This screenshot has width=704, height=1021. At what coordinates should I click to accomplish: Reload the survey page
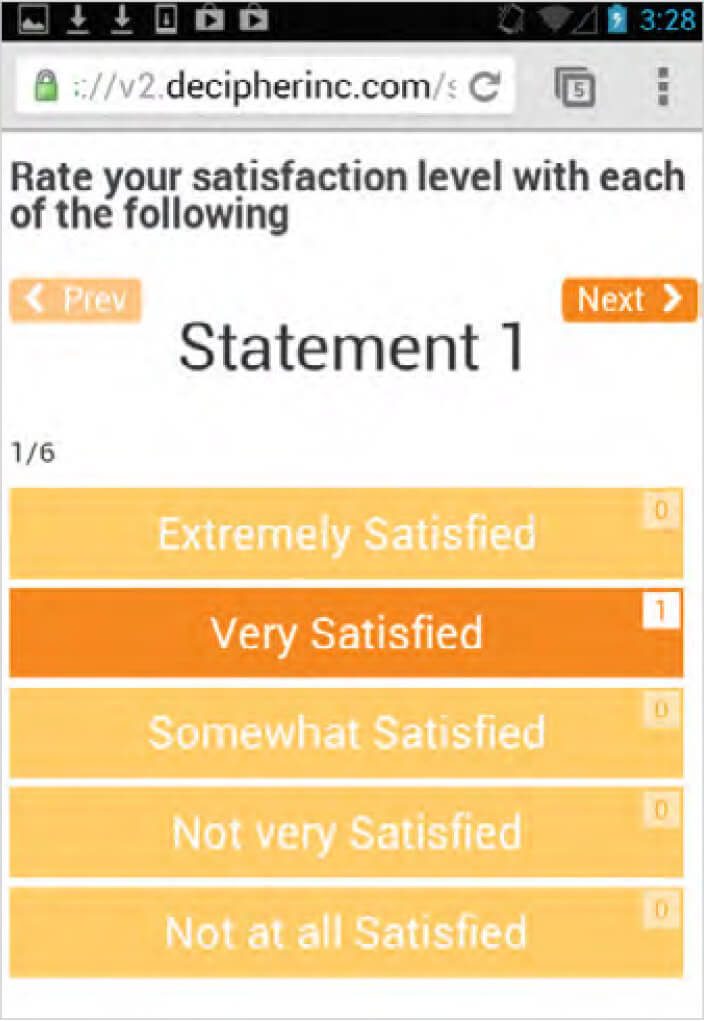tap(485, 88)
